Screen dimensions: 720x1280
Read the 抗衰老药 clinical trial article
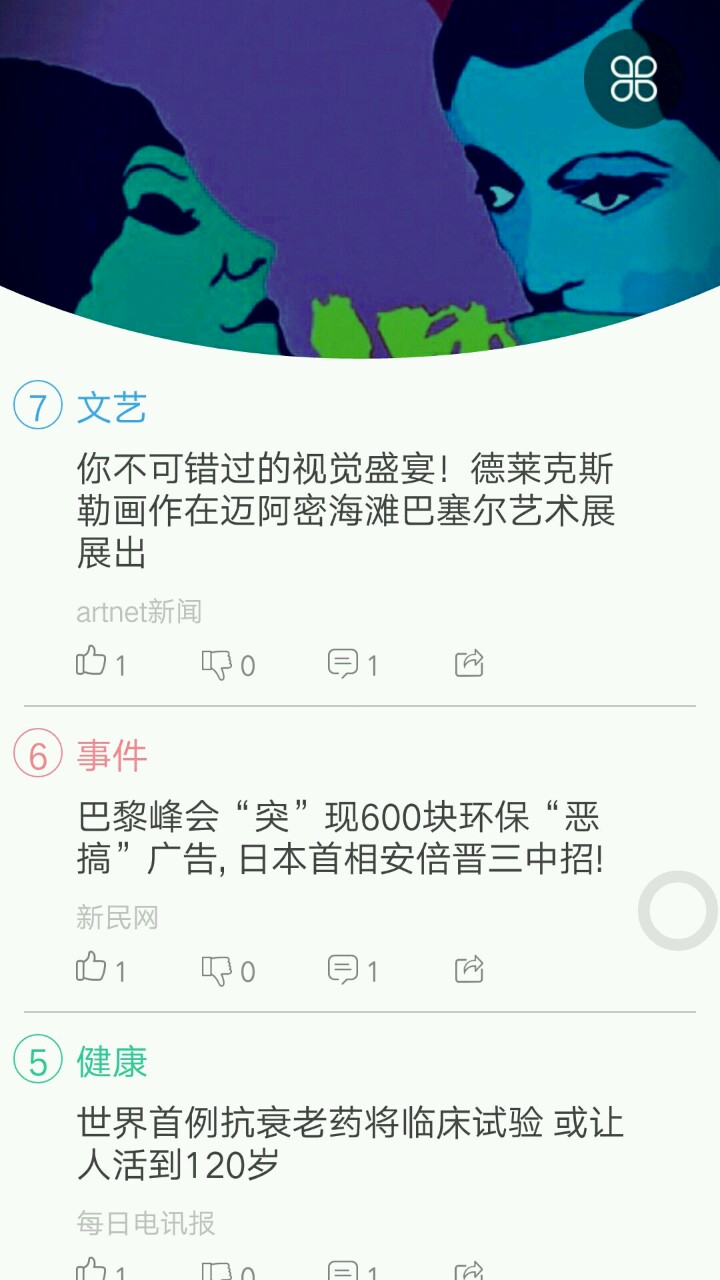[350, 1143]
